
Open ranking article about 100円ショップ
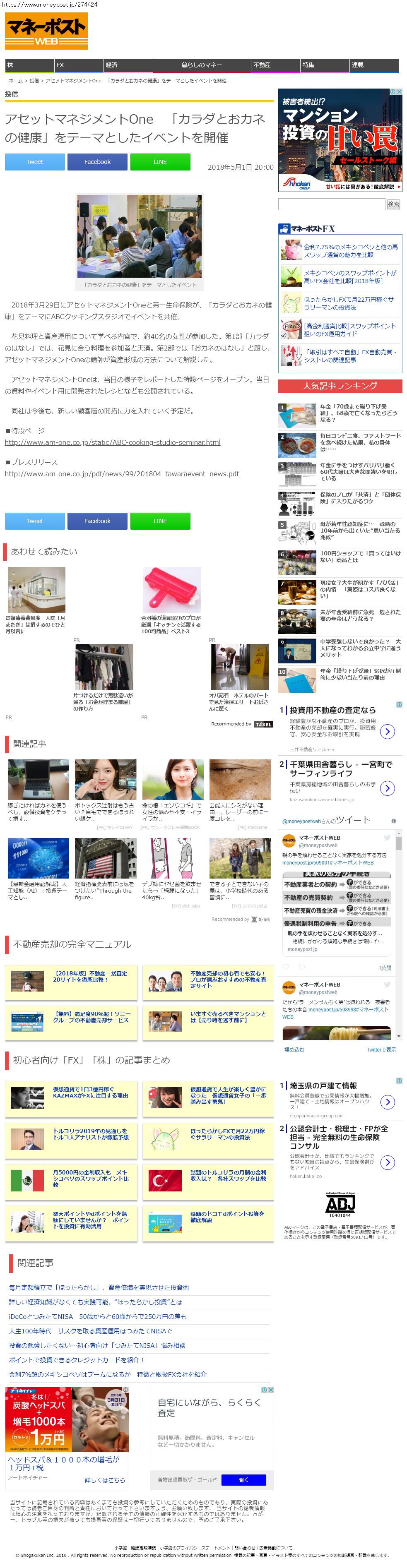coord(360,557)
